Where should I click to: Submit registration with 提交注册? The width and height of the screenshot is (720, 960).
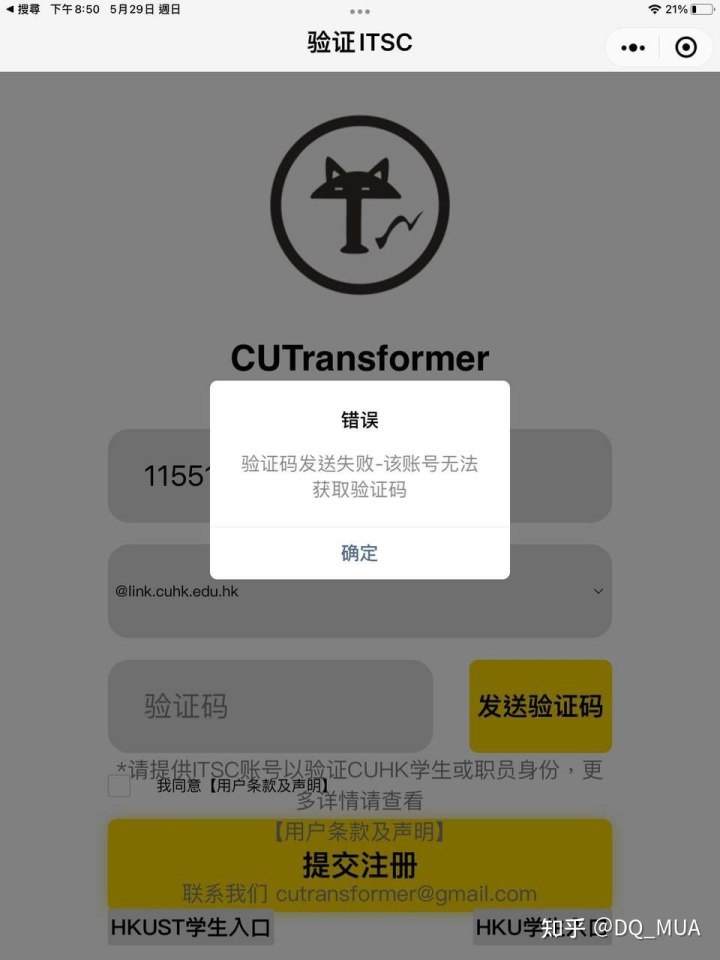pyautogui.click(x=359, y=864)
